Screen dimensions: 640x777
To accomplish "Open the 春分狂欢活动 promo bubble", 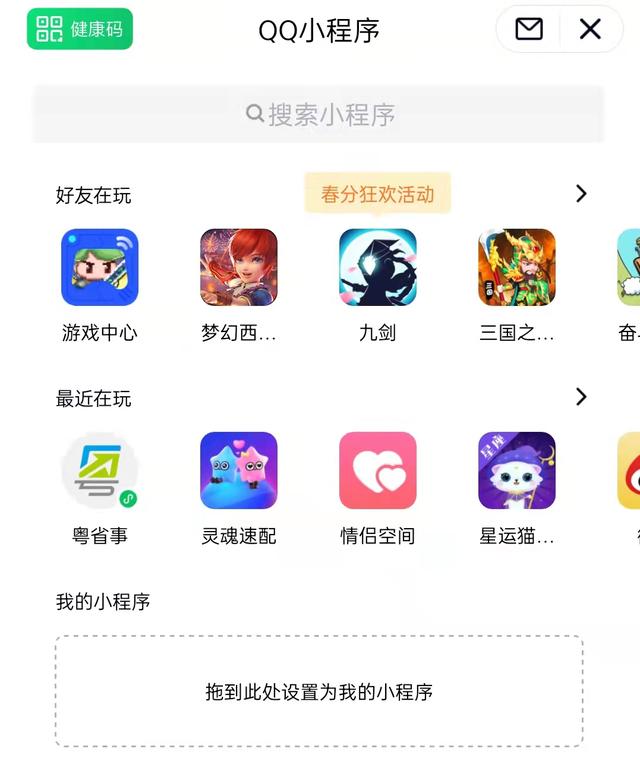I will pyautogui.click(x=377, y=194).
